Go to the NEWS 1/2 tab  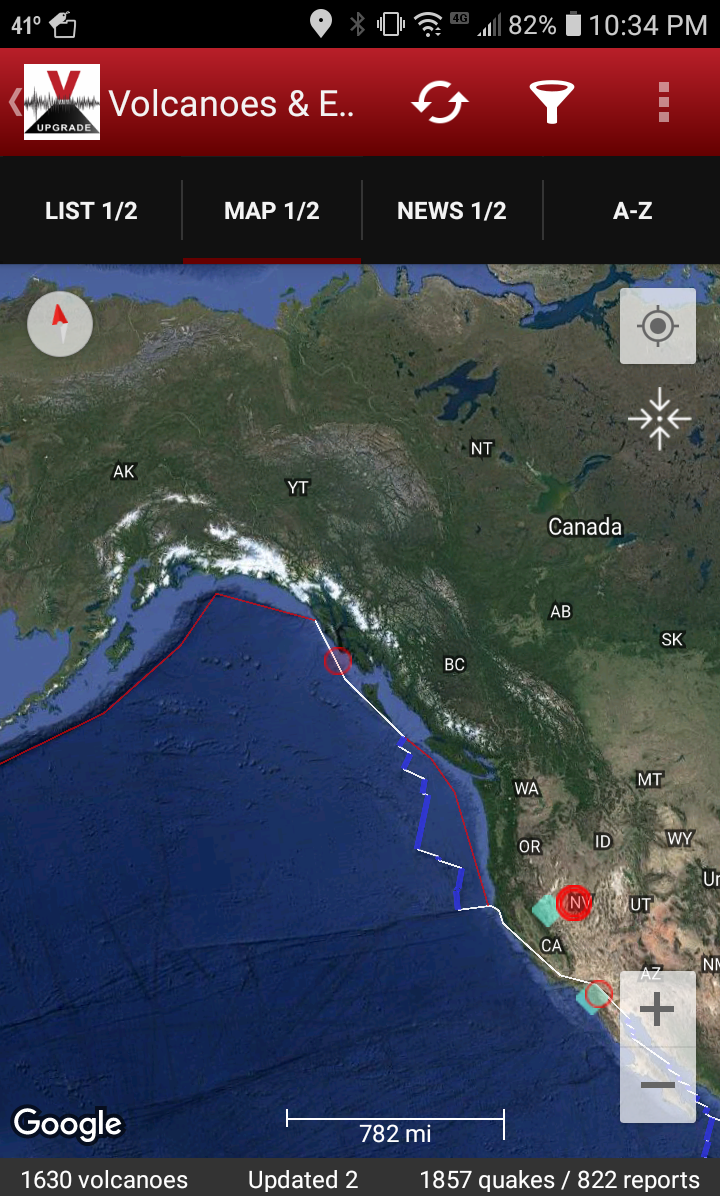click(452, 211)
